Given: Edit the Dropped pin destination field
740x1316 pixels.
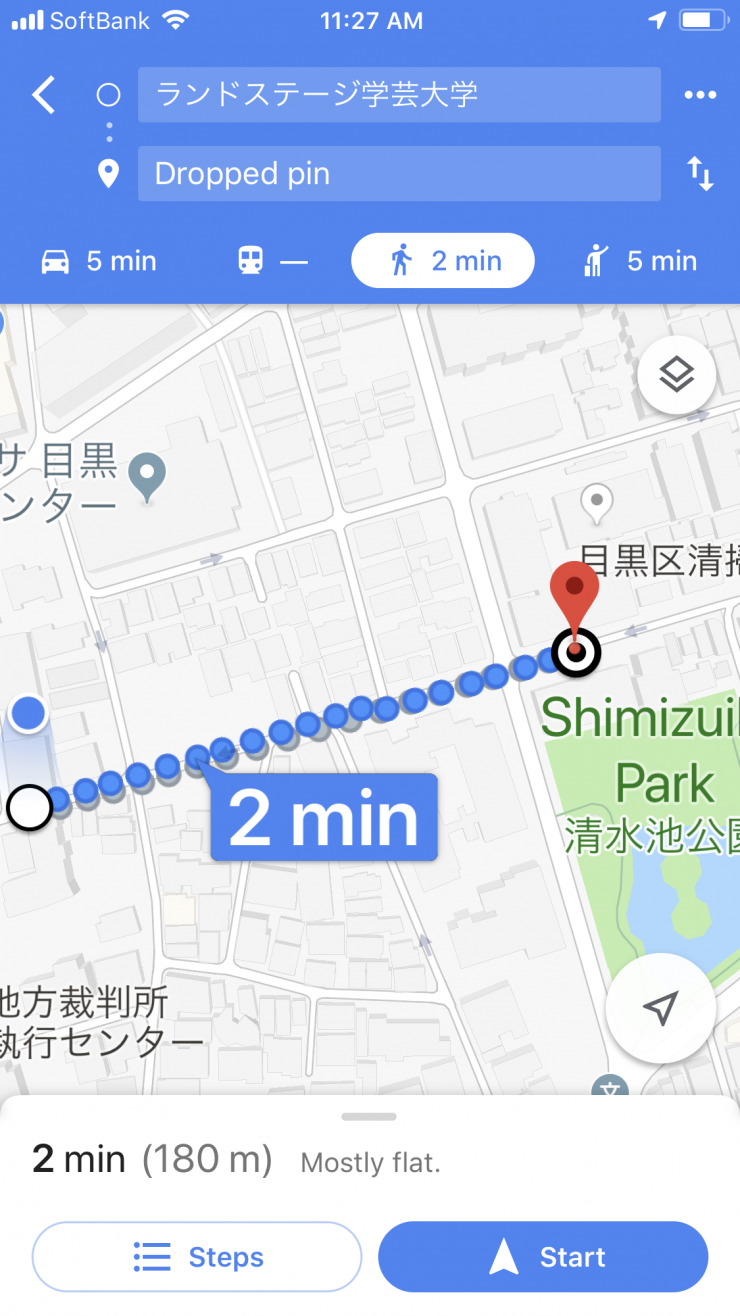Looking at the screenshot, I should pyautogui.click(x=399, y=174).
